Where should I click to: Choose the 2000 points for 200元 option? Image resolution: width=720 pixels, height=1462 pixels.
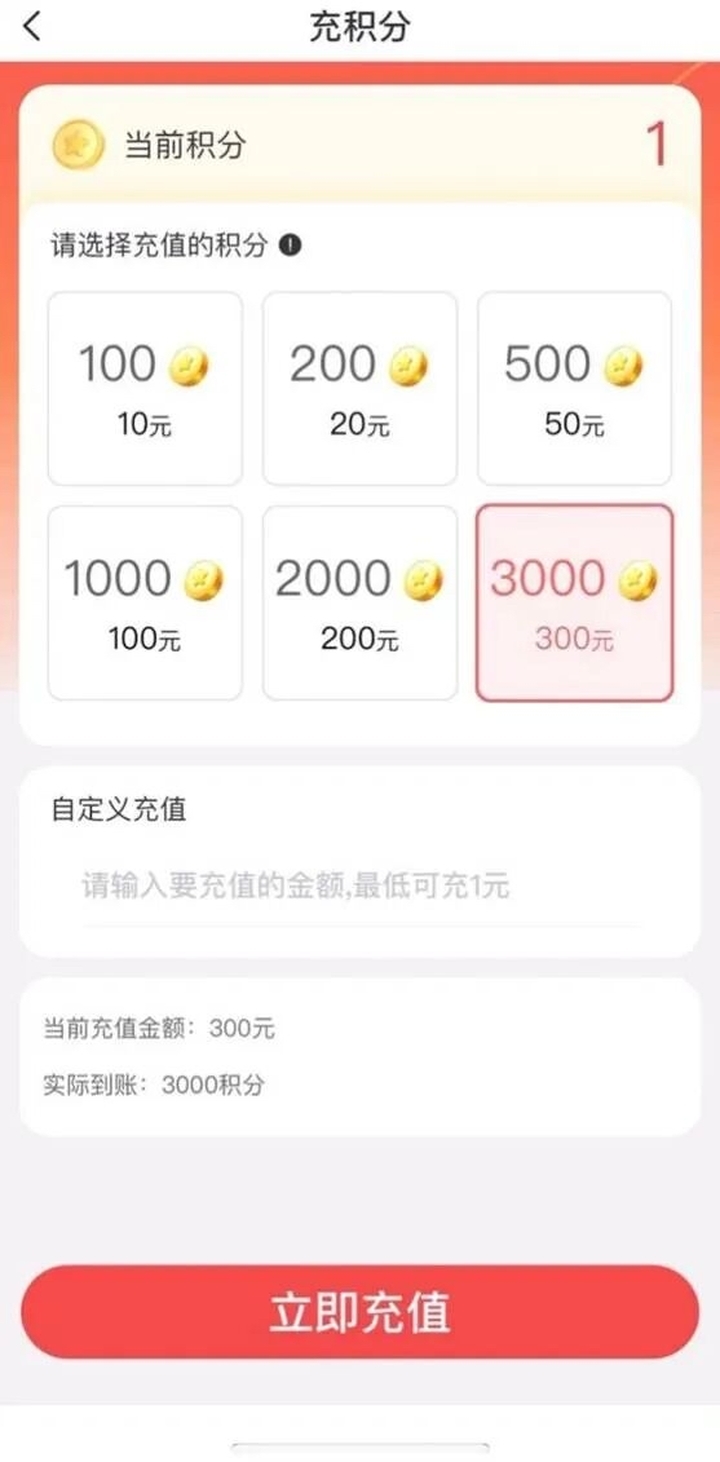click(x=360, y=603)
